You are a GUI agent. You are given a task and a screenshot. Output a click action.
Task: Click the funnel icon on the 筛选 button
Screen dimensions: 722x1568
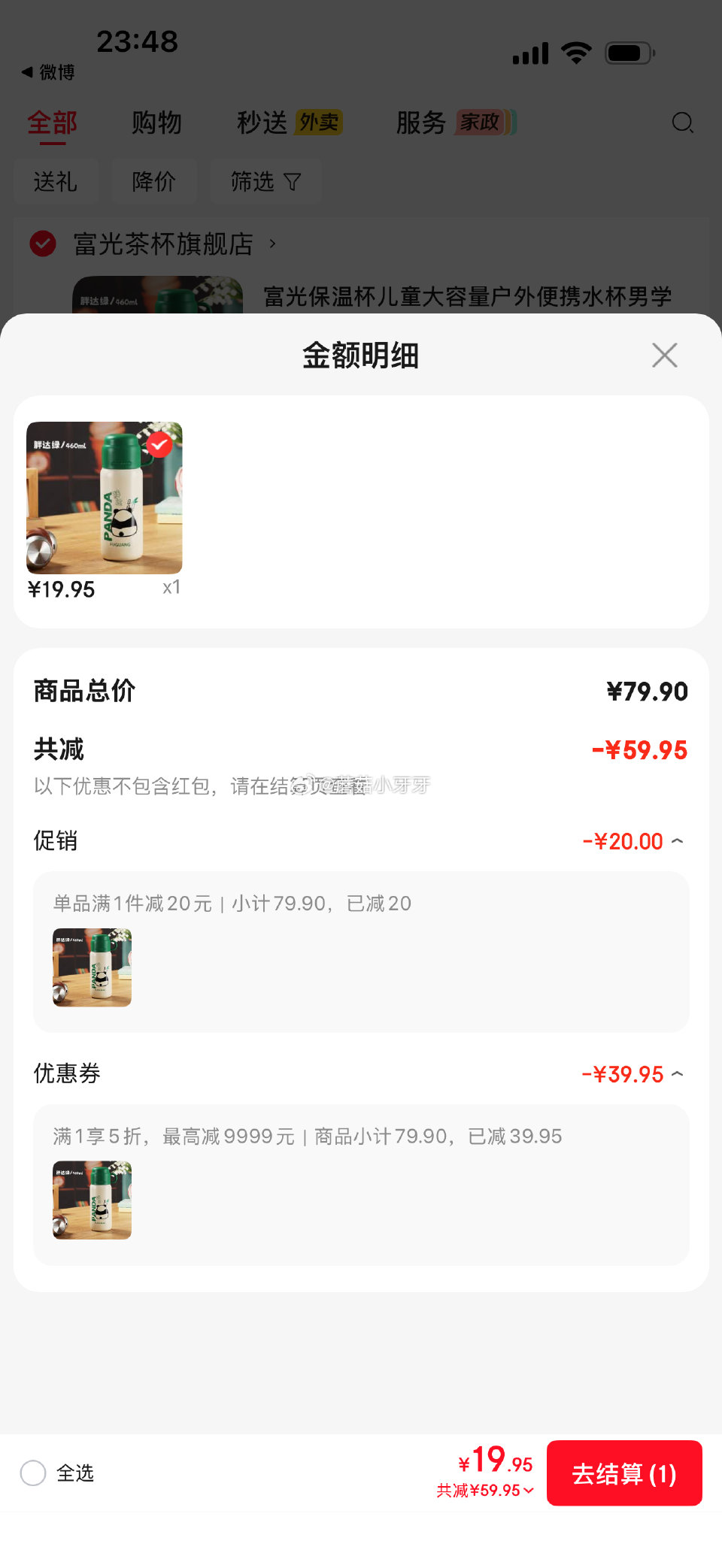tap(293, 181)
